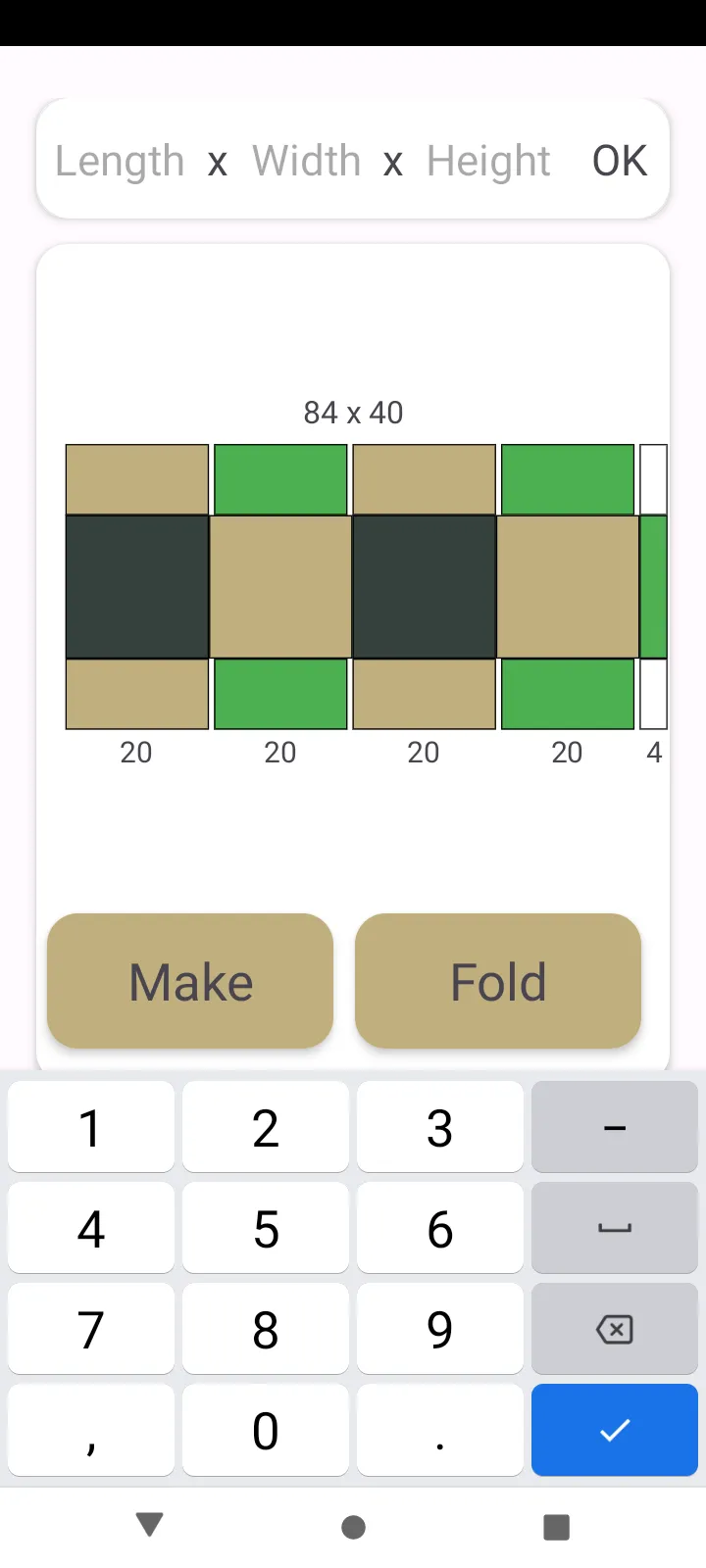Enter a value in the Width field

306,161
